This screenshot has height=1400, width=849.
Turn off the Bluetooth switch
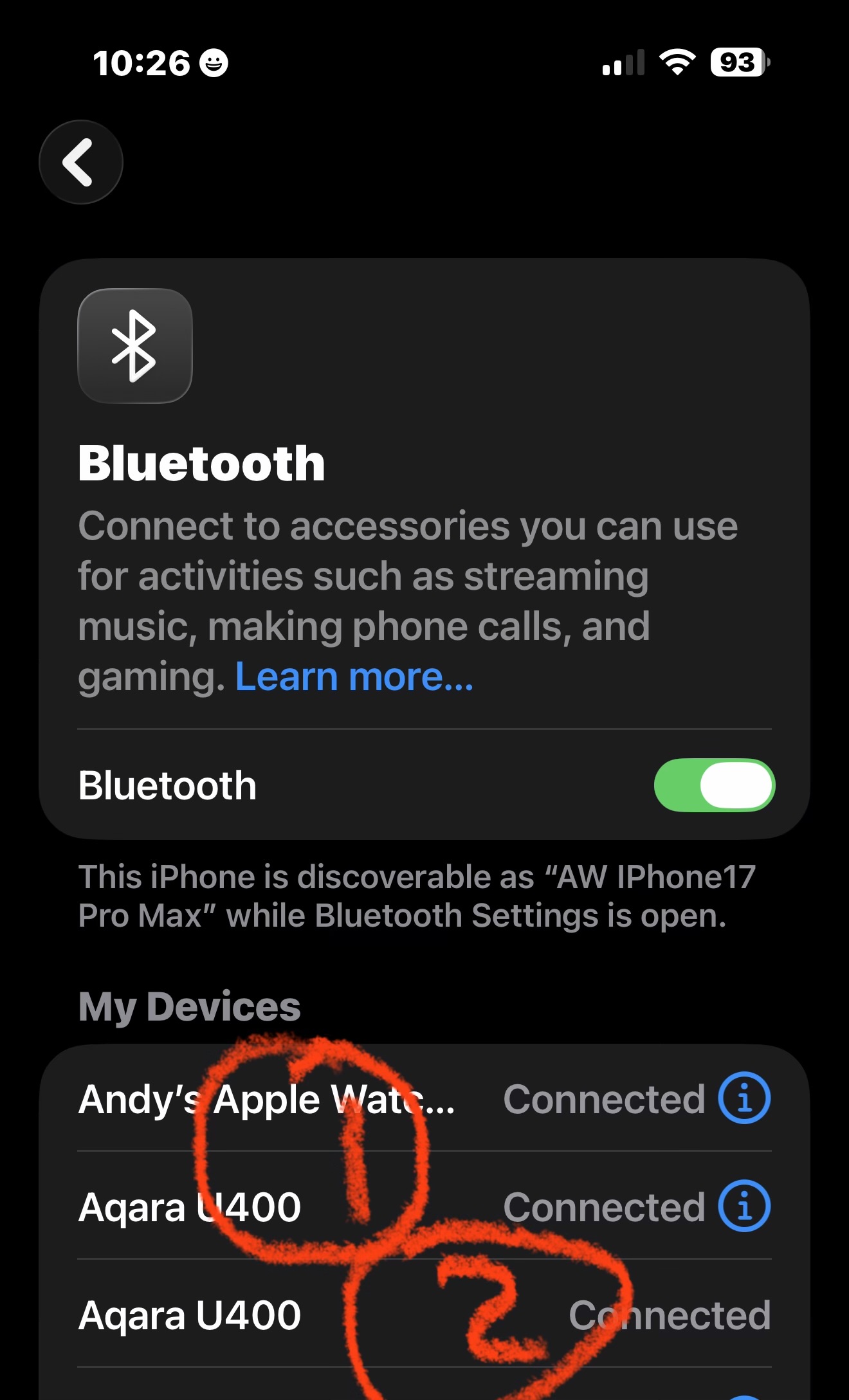(714, 785)
